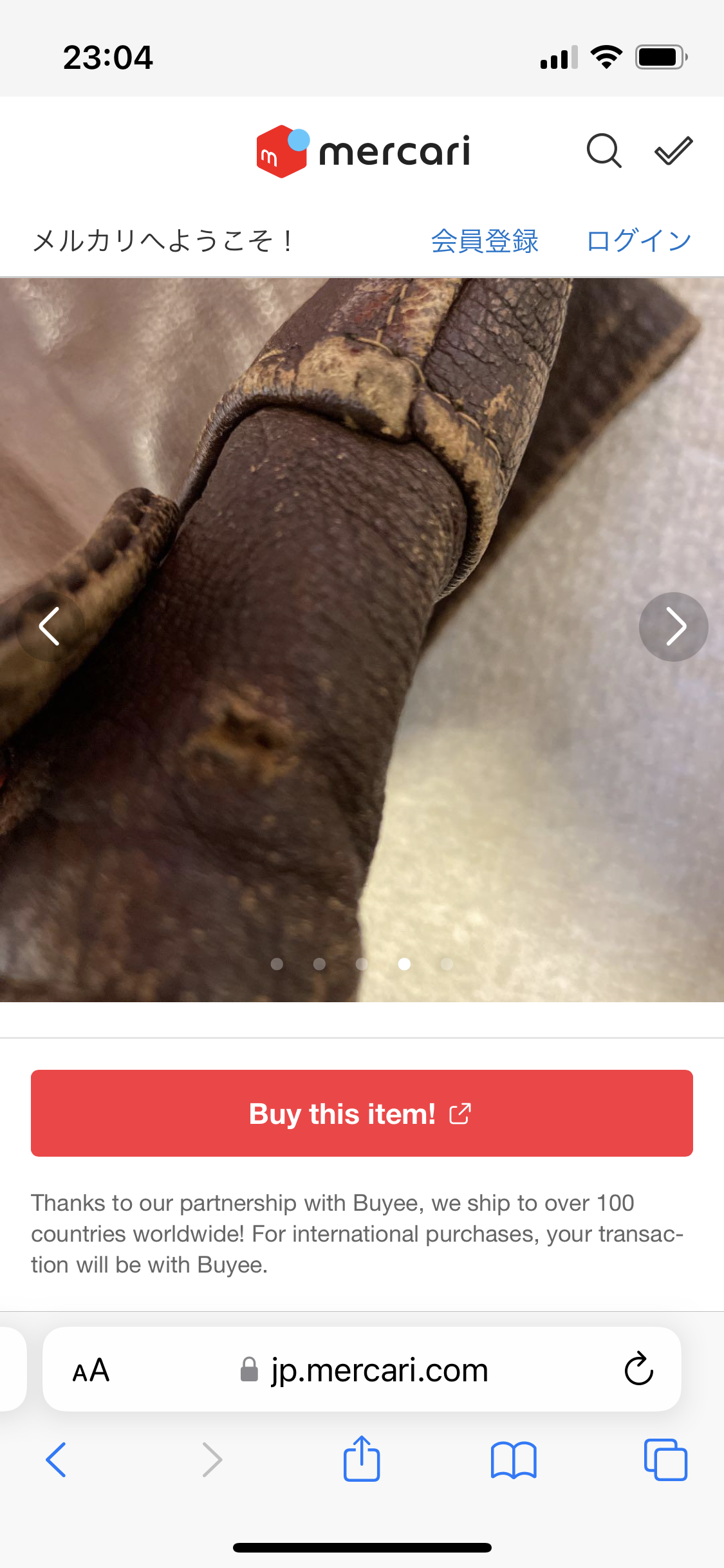The height and width of the screenshot is (1568, 724).
Task: Tap Buy this item! button
Action: pyautogui.click(x=362, y=1113)
